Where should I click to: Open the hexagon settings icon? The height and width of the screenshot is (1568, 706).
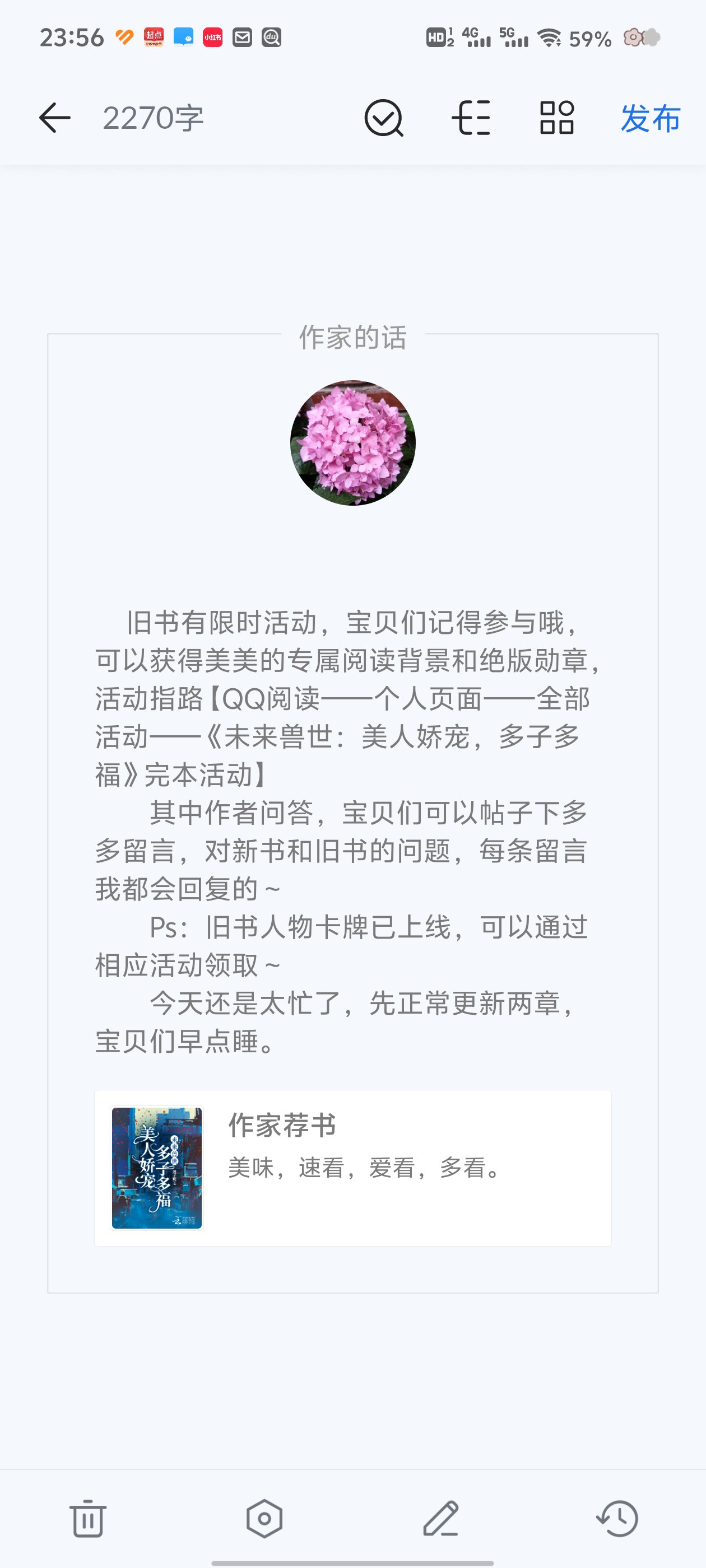(x=264, y=1518)
